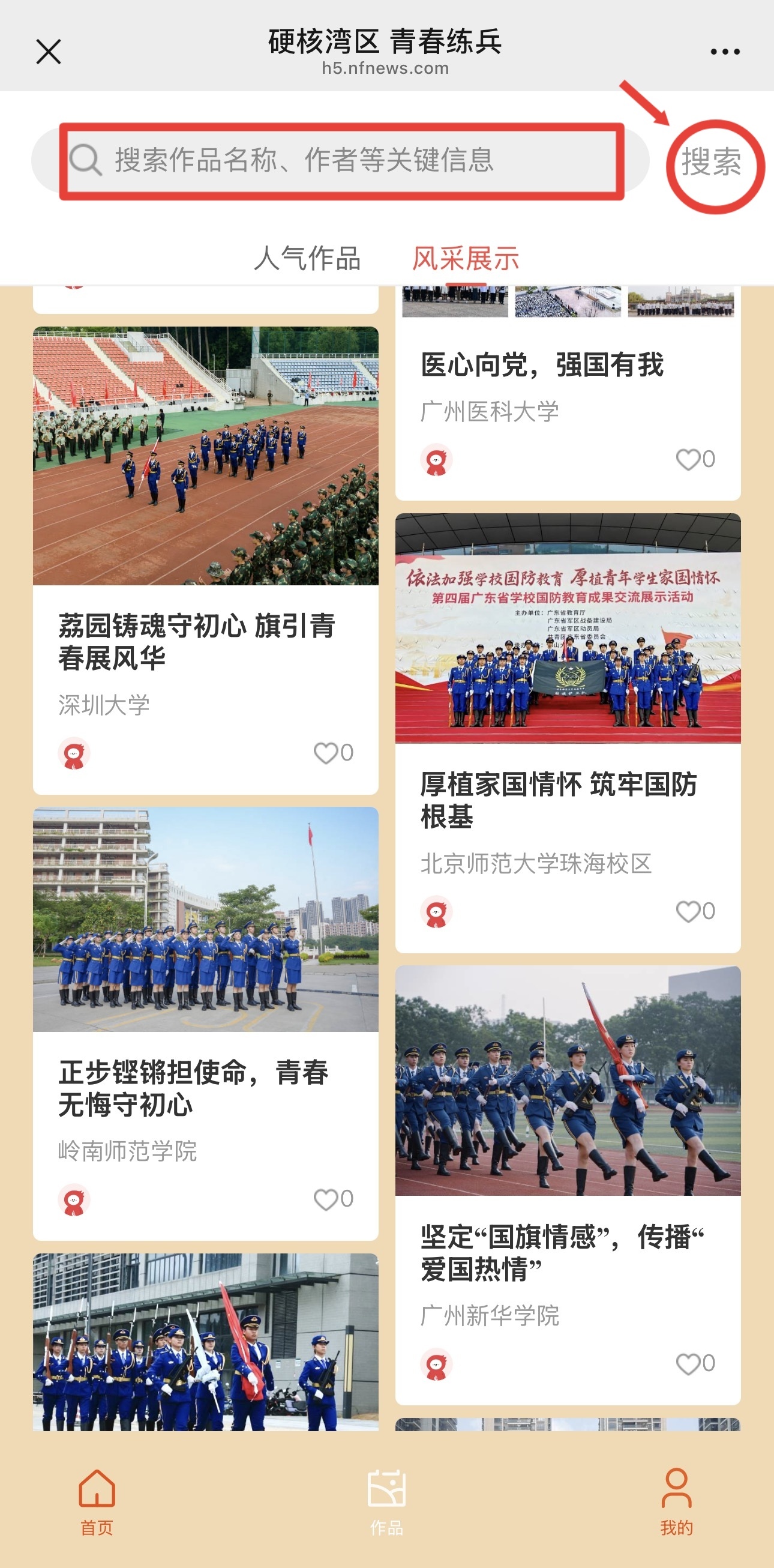Like the 广州医科大学 entry

click(x=689, y=460)
